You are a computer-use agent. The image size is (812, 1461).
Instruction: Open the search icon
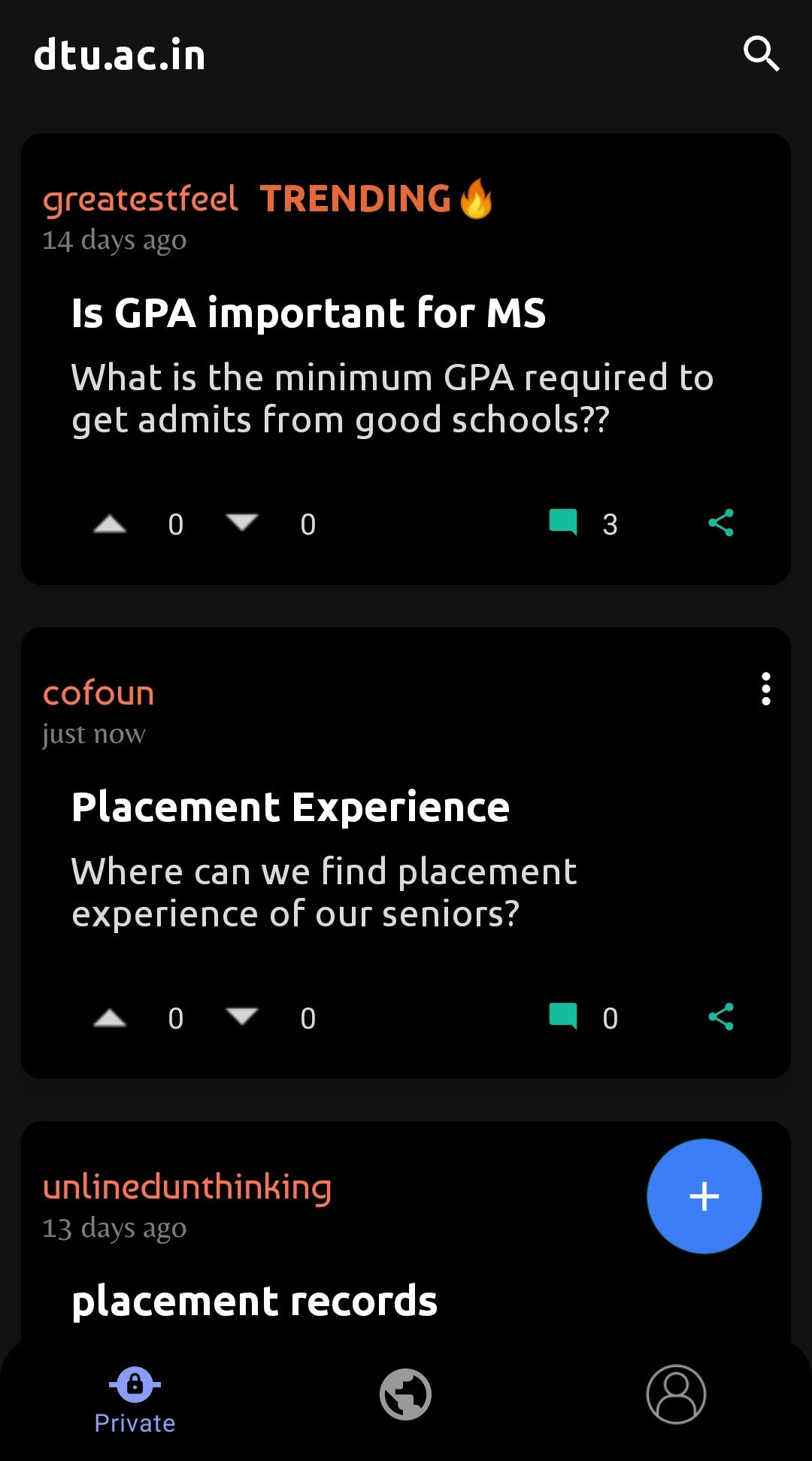click(x=762, y=53)
